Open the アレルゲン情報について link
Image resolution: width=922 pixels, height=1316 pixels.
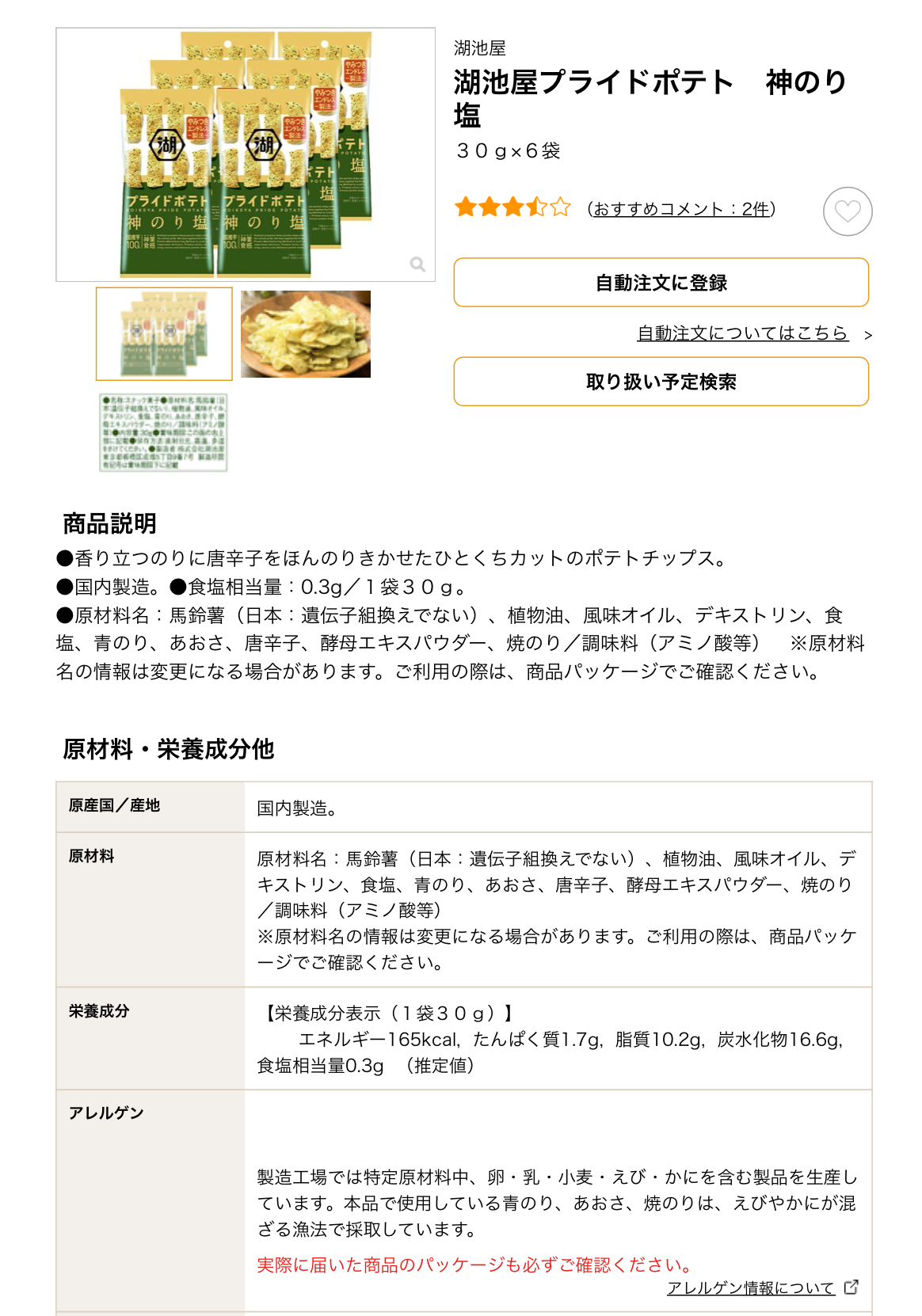tap(751, 1288)
